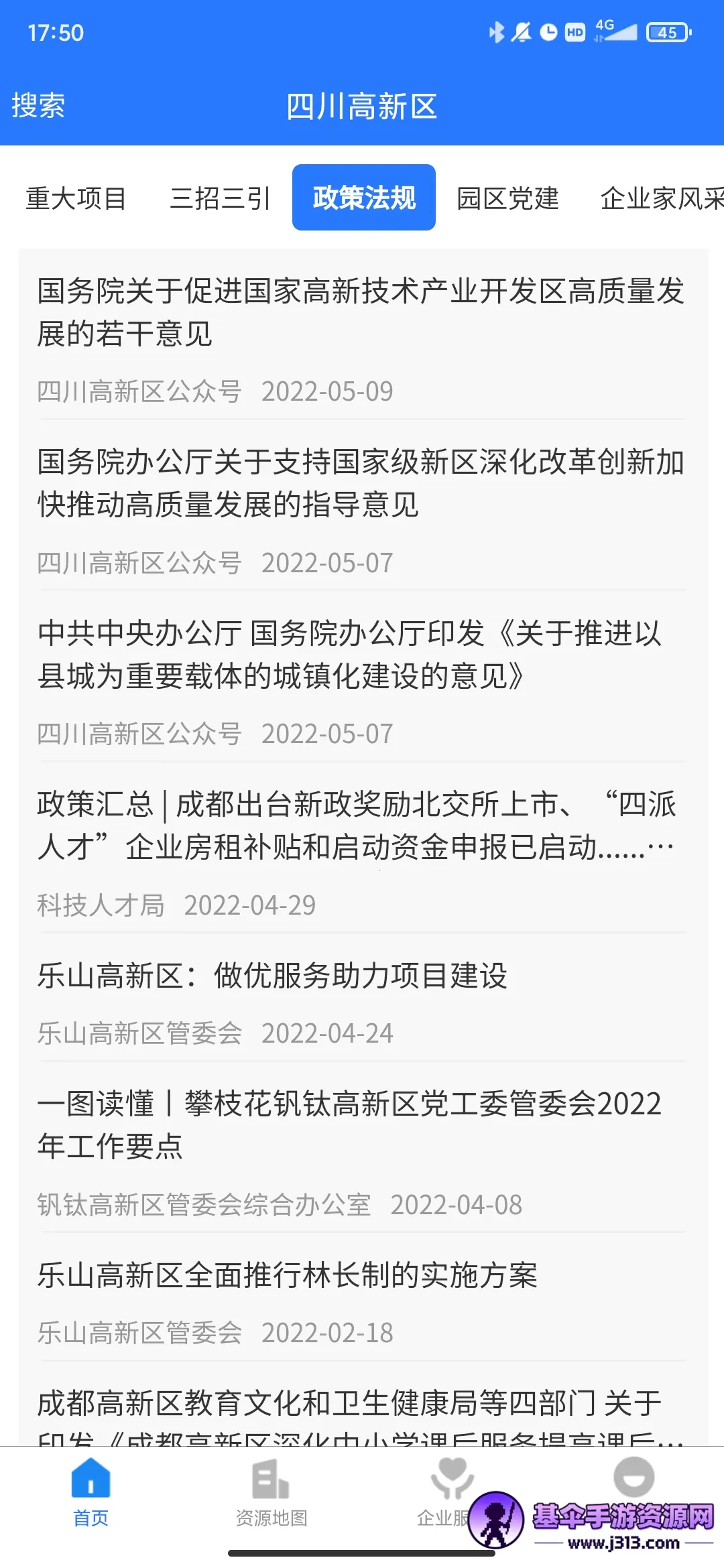
Task: Open the 园区党建 tab
Action: [507, 198]
